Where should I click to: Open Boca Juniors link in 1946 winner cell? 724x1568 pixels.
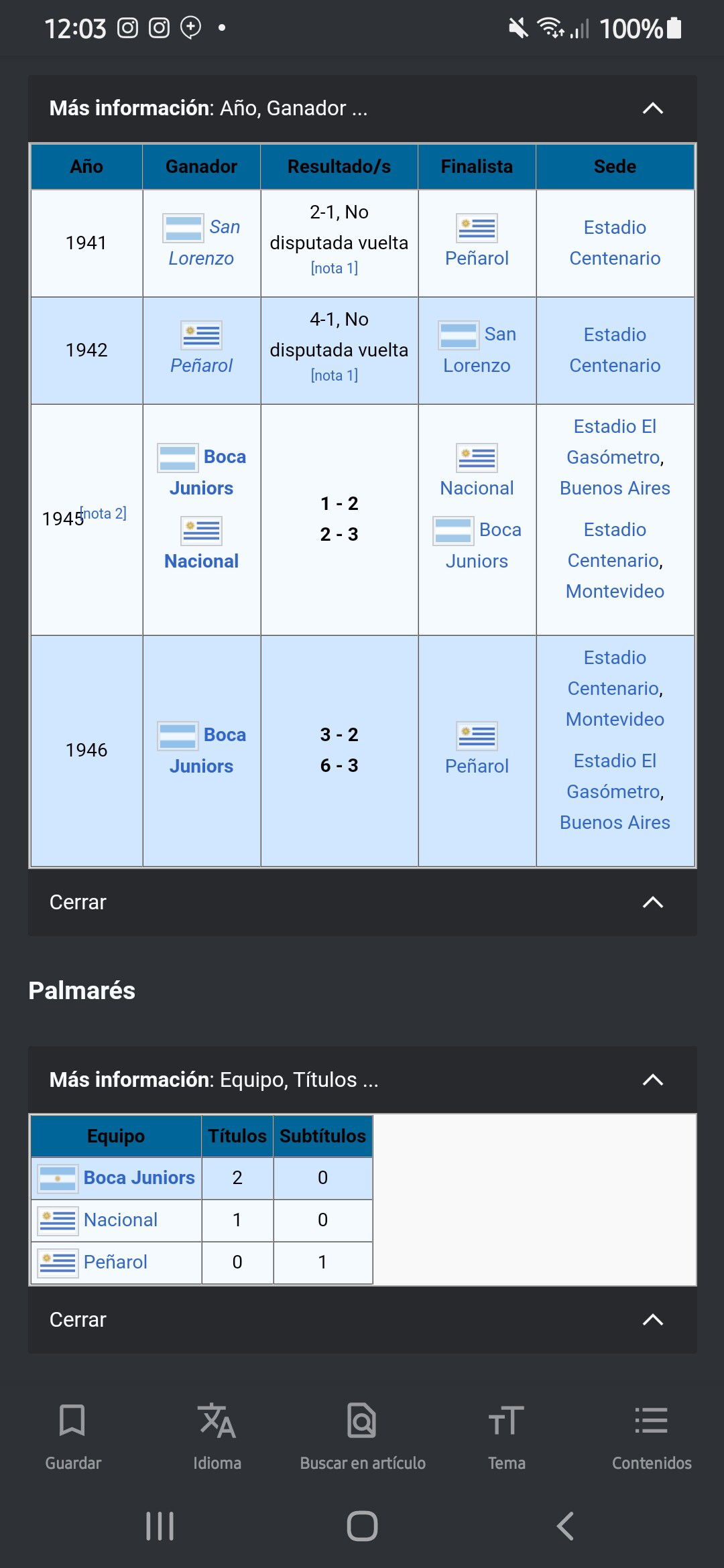click(201, 750)
